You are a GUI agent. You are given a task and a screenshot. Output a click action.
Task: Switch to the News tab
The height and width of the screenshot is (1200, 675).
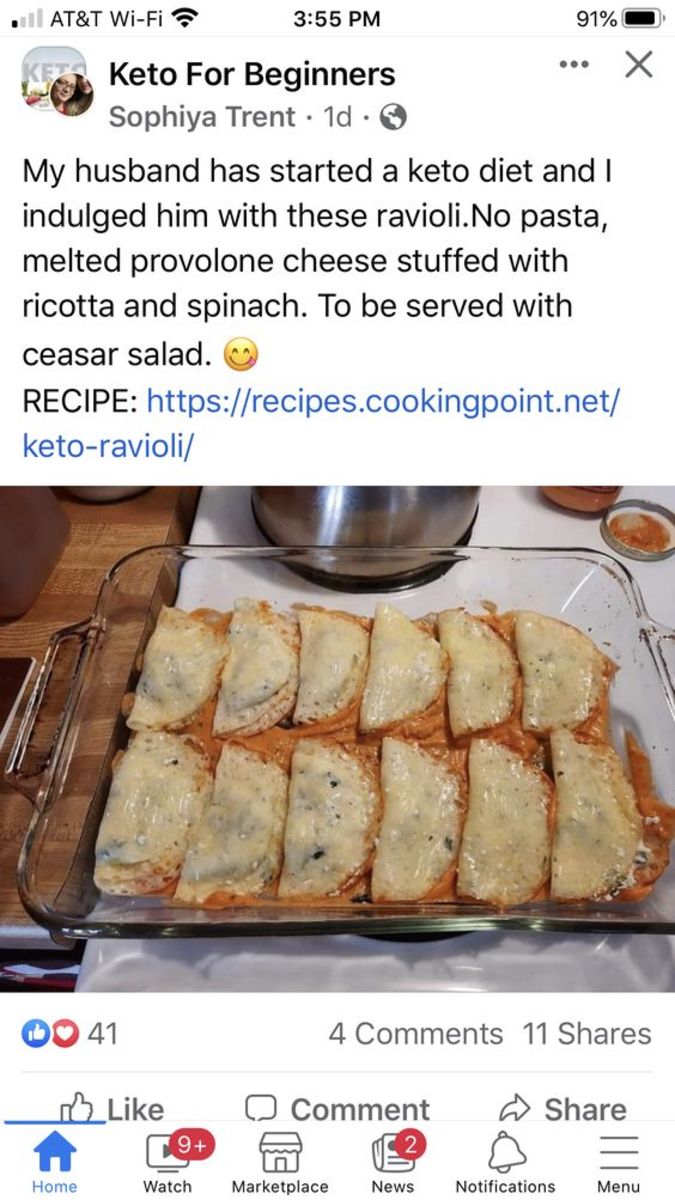tap(393, 1162)
